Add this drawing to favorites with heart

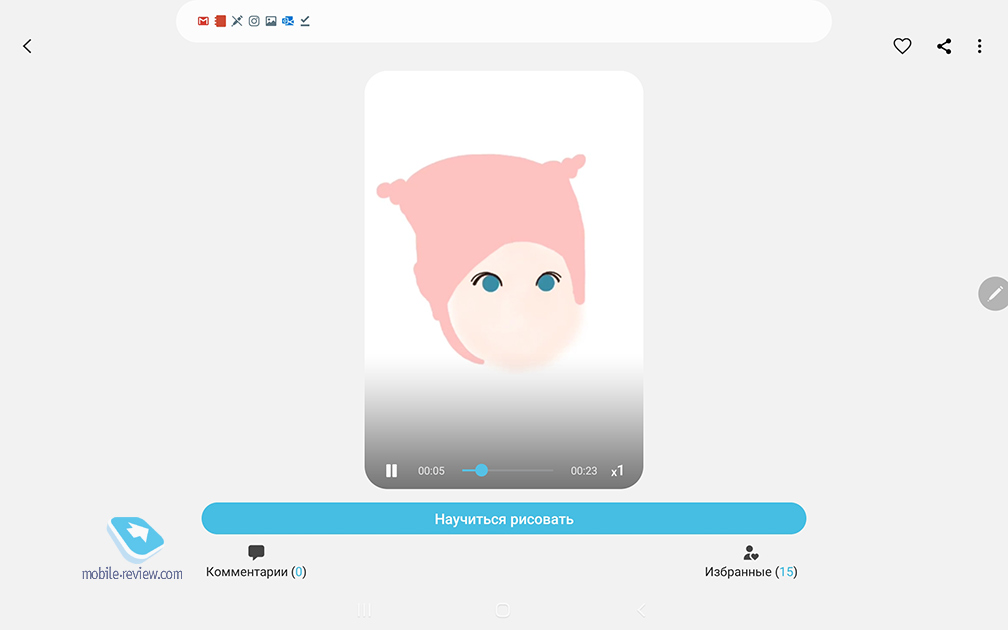[x=902, y=46]
